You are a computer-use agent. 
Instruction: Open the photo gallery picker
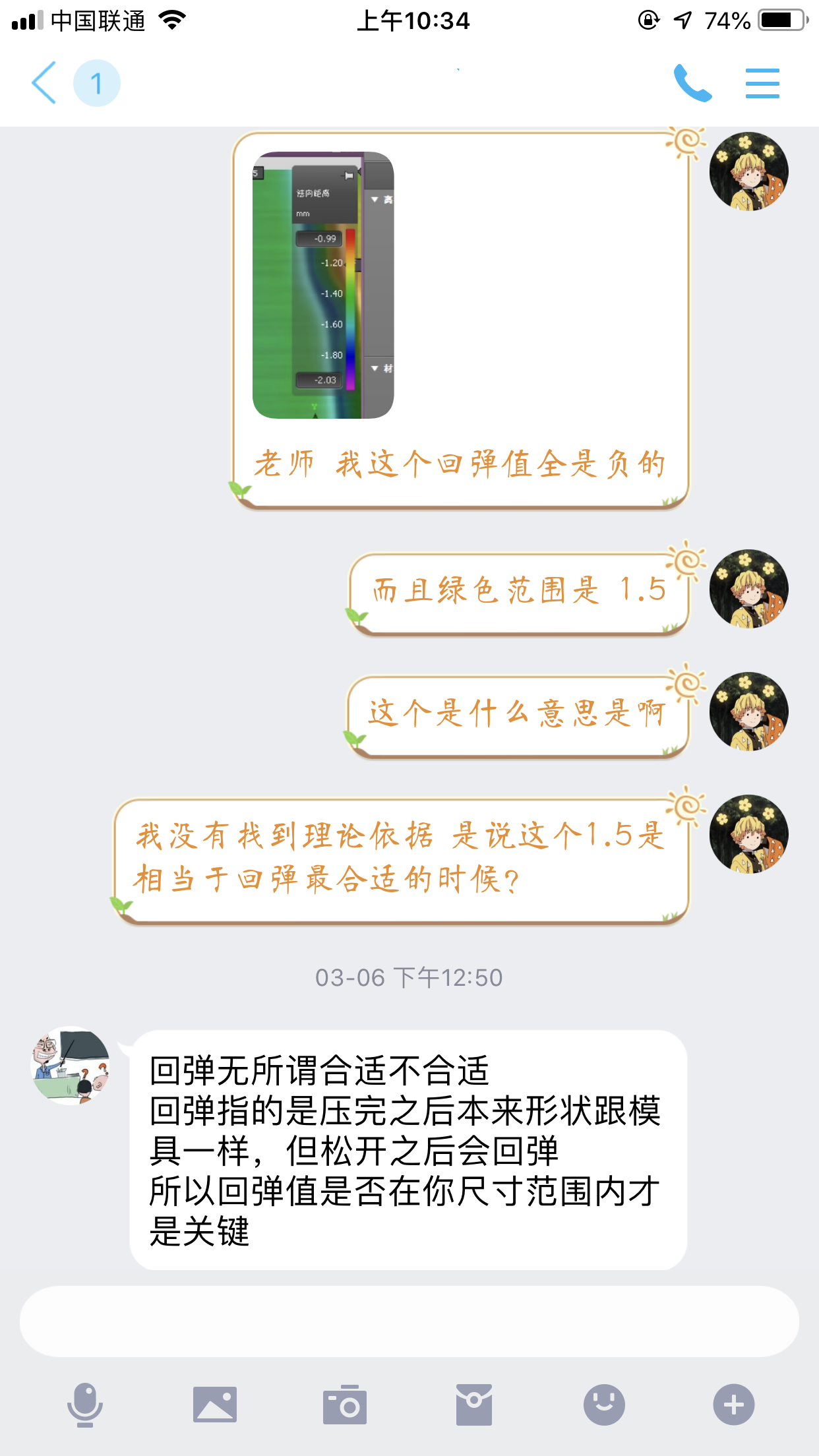click(x=215, y=1405)
